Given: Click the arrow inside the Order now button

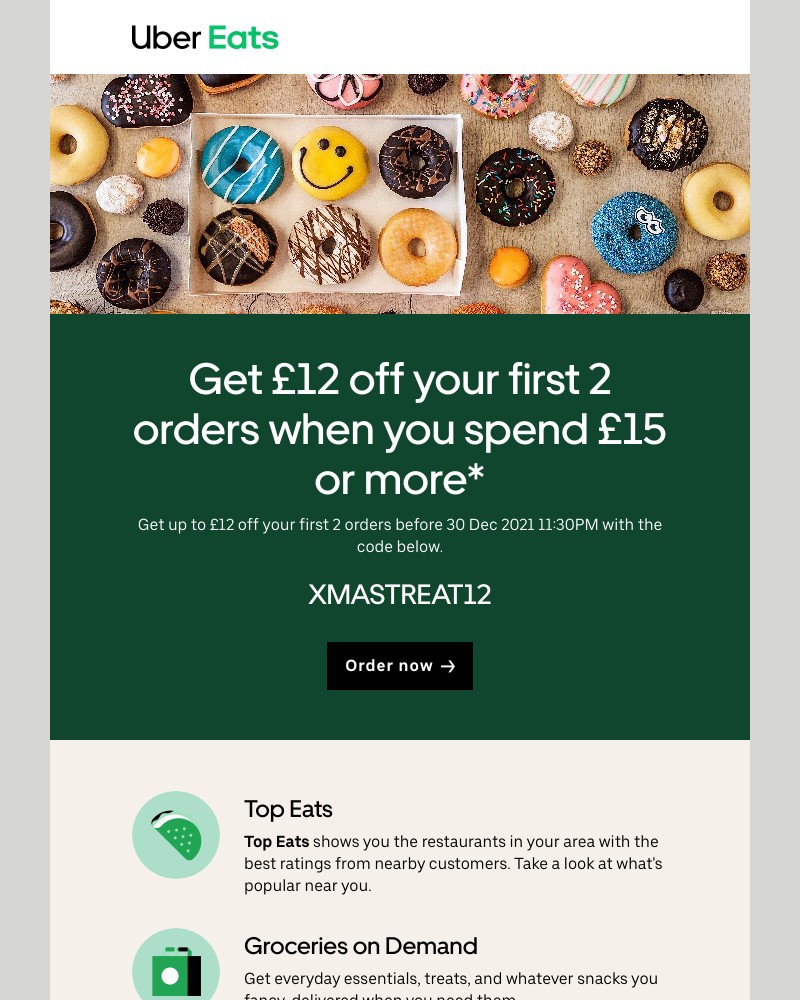Looking at the screenshot, I should [x=448, y=666].
